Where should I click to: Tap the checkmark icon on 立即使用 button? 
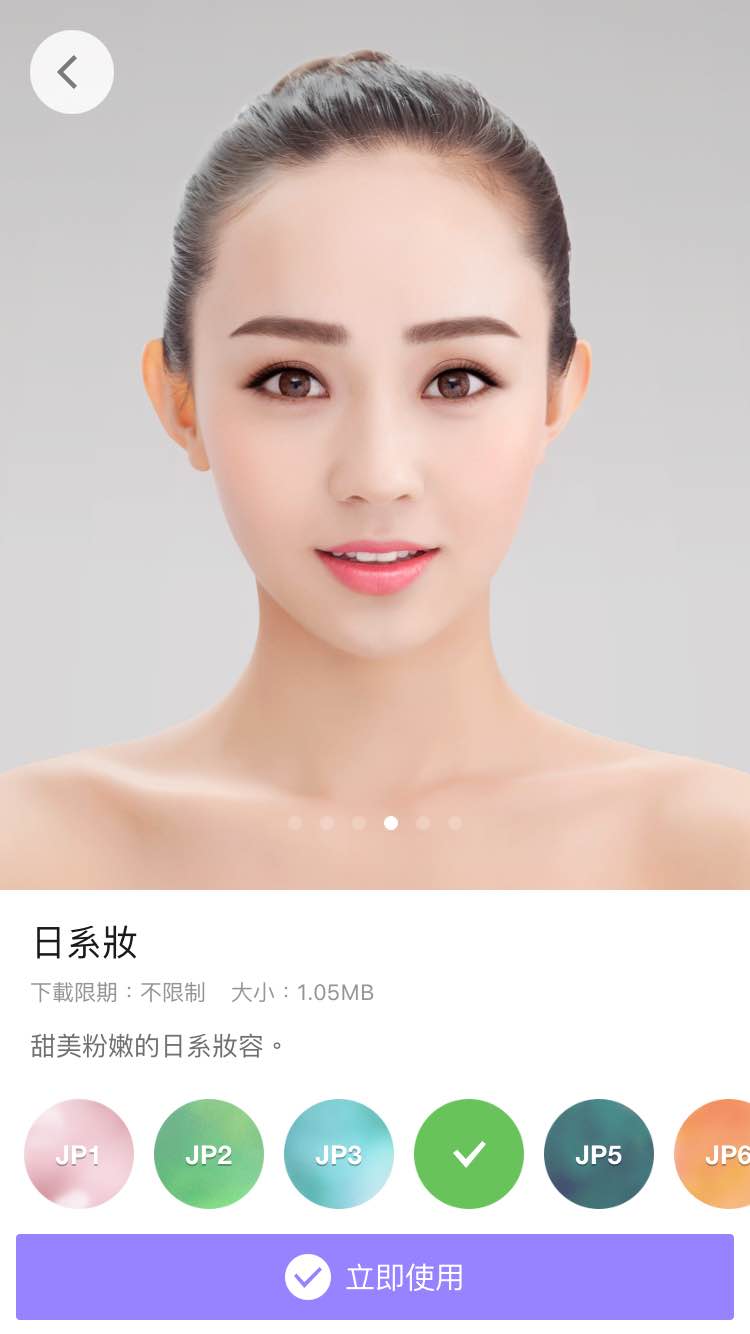[308, 1277]
